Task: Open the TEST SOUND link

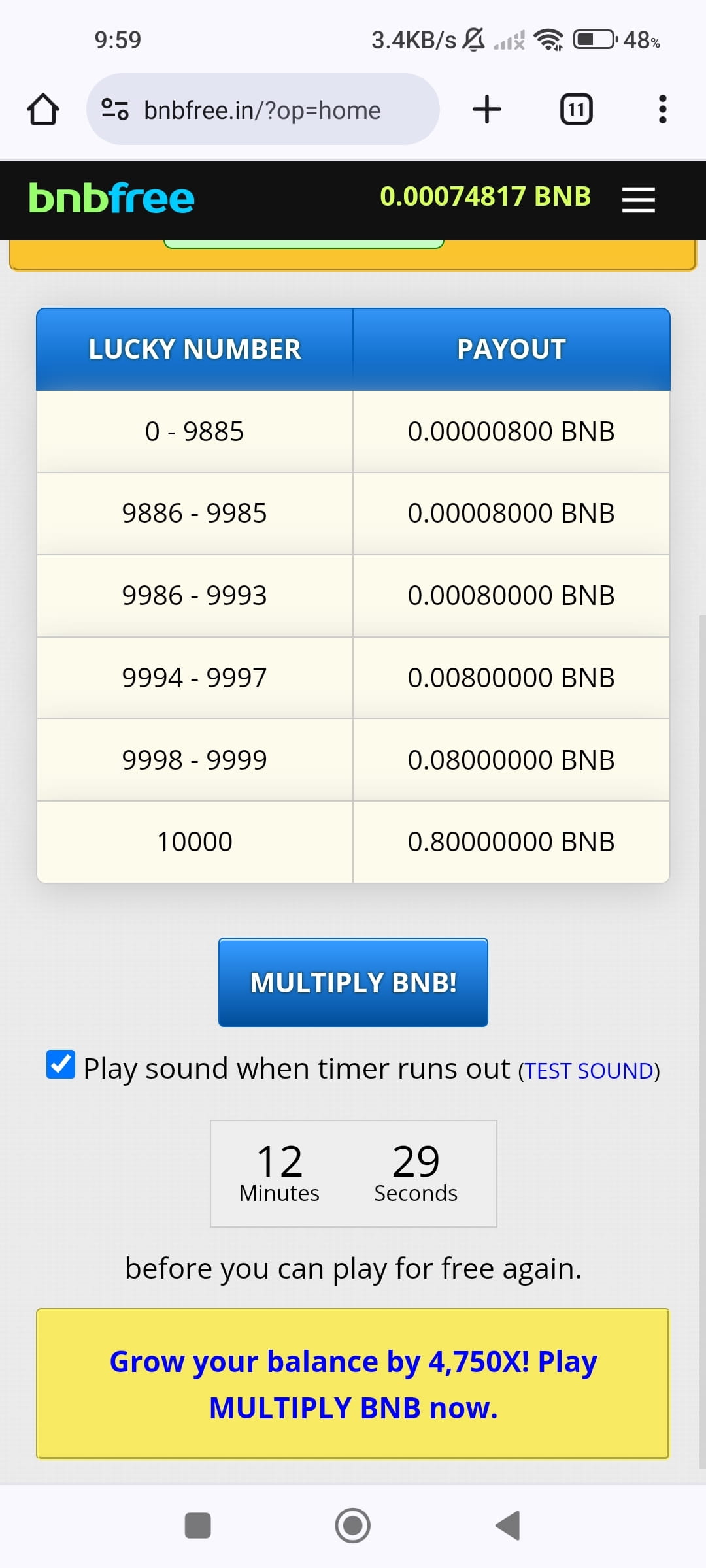Action: point(587,1070)
